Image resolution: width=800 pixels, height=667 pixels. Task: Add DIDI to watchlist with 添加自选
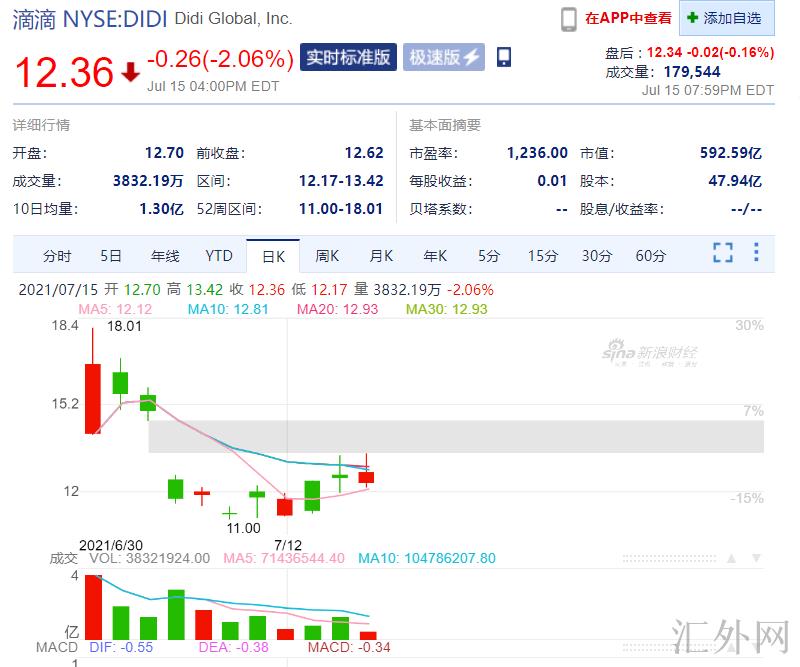(725, 18)
